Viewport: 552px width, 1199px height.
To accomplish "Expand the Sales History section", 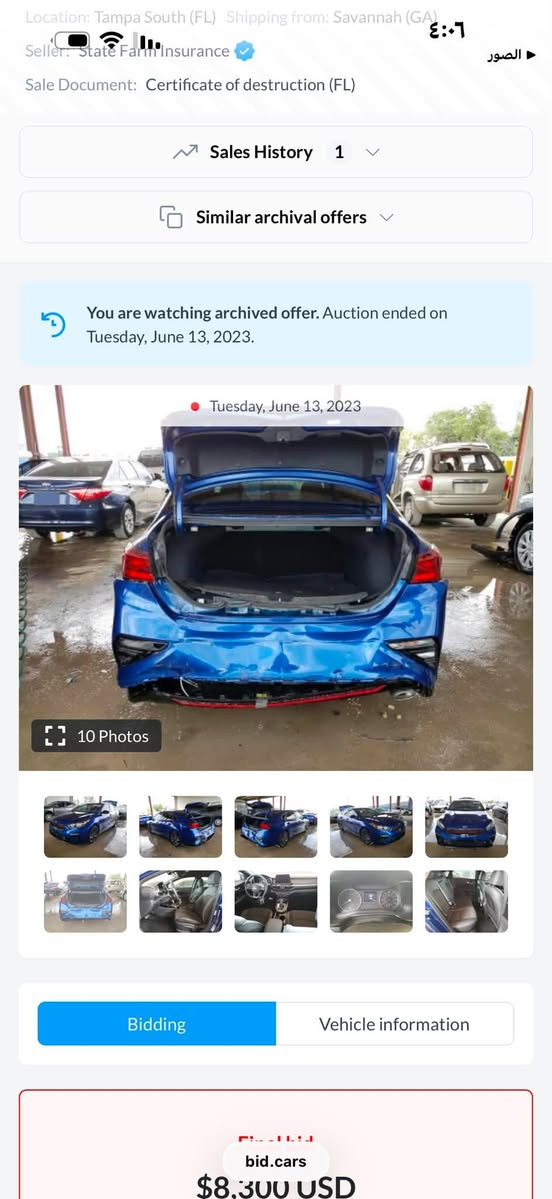I will pos(275,152).
